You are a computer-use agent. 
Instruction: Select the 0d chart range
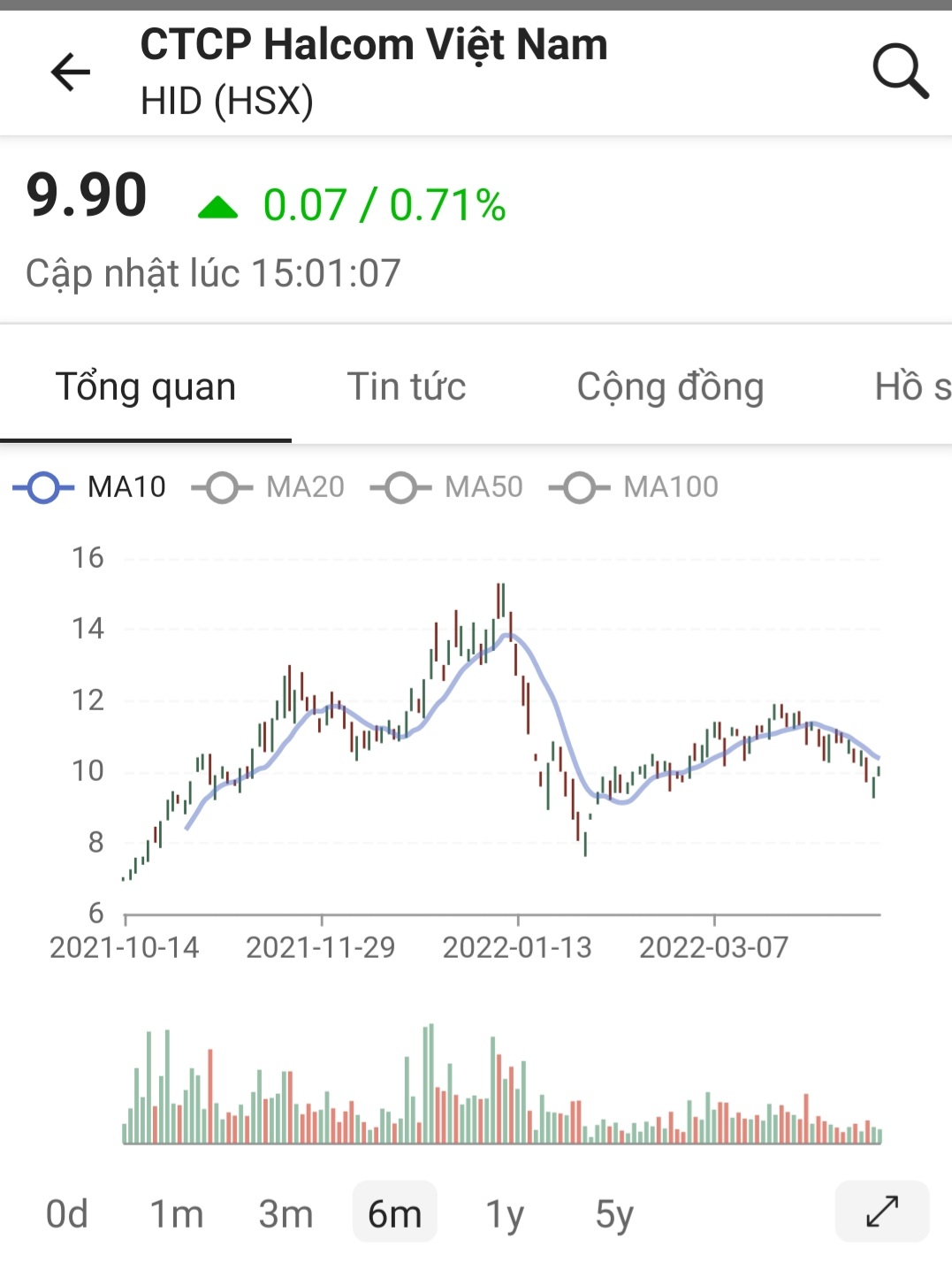[x=67, y=1213]
